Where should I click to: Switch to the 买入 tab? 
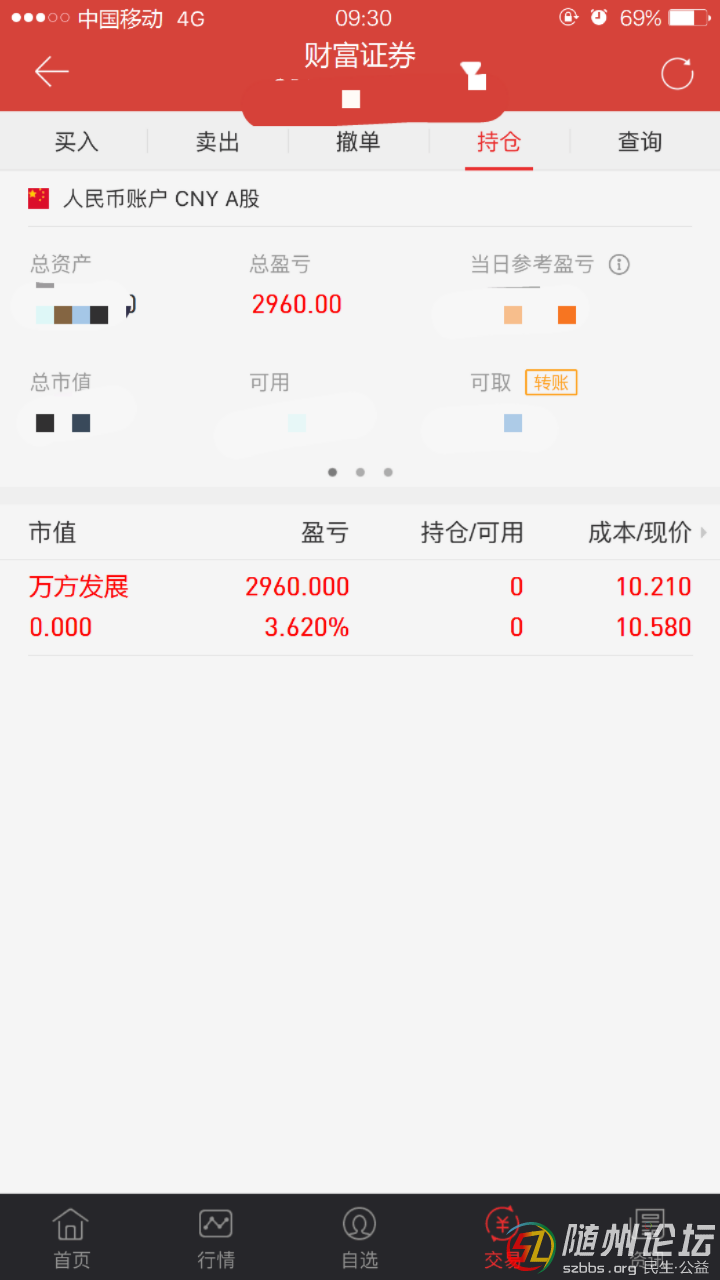tap(76, 142)
